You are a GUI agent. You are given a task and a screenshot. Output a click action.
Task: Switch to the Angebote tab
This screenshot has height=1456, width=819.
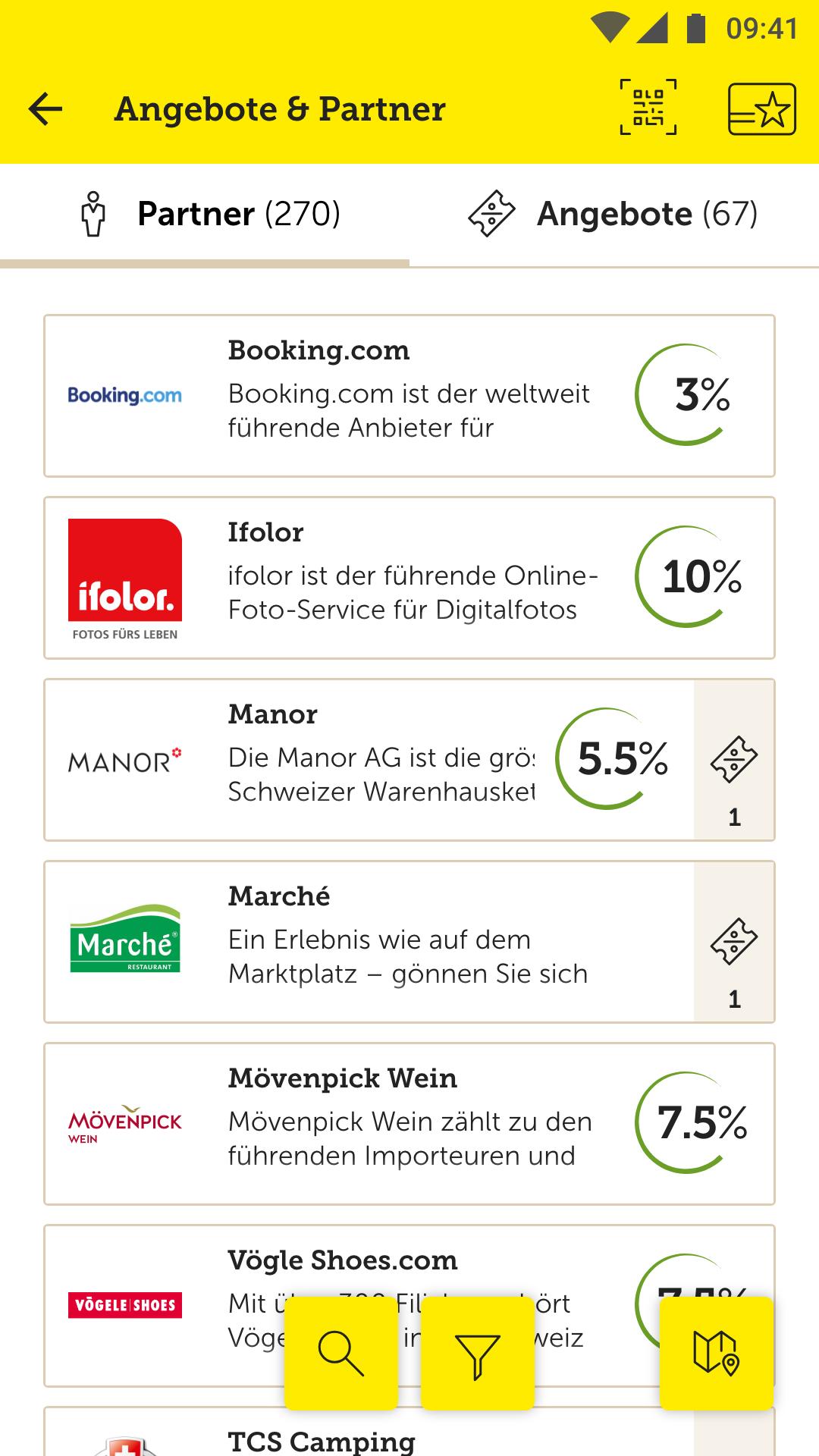click(614, 215)
